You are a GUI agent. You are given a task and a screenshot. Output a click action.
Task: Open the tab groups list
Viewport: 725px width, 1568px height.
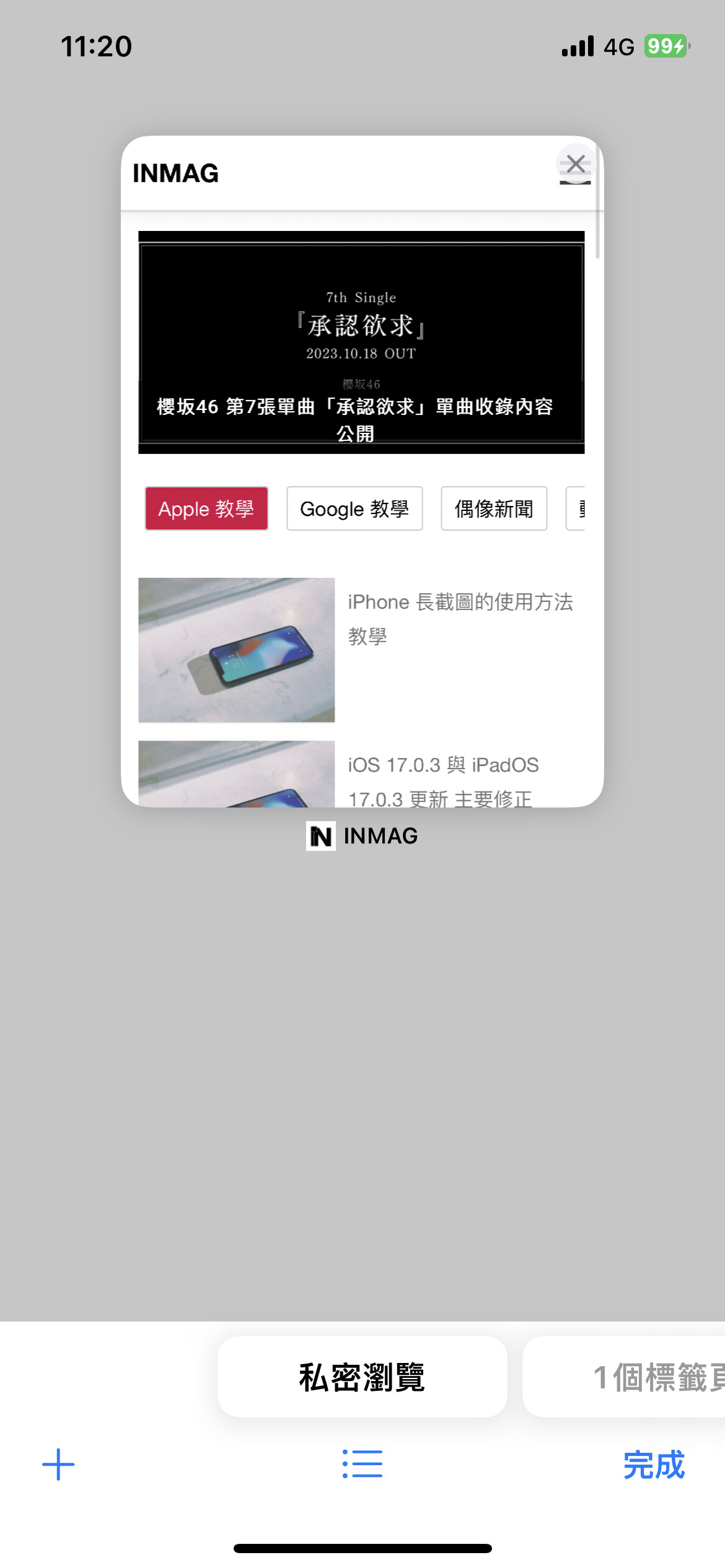click(x=362, y=1464)
